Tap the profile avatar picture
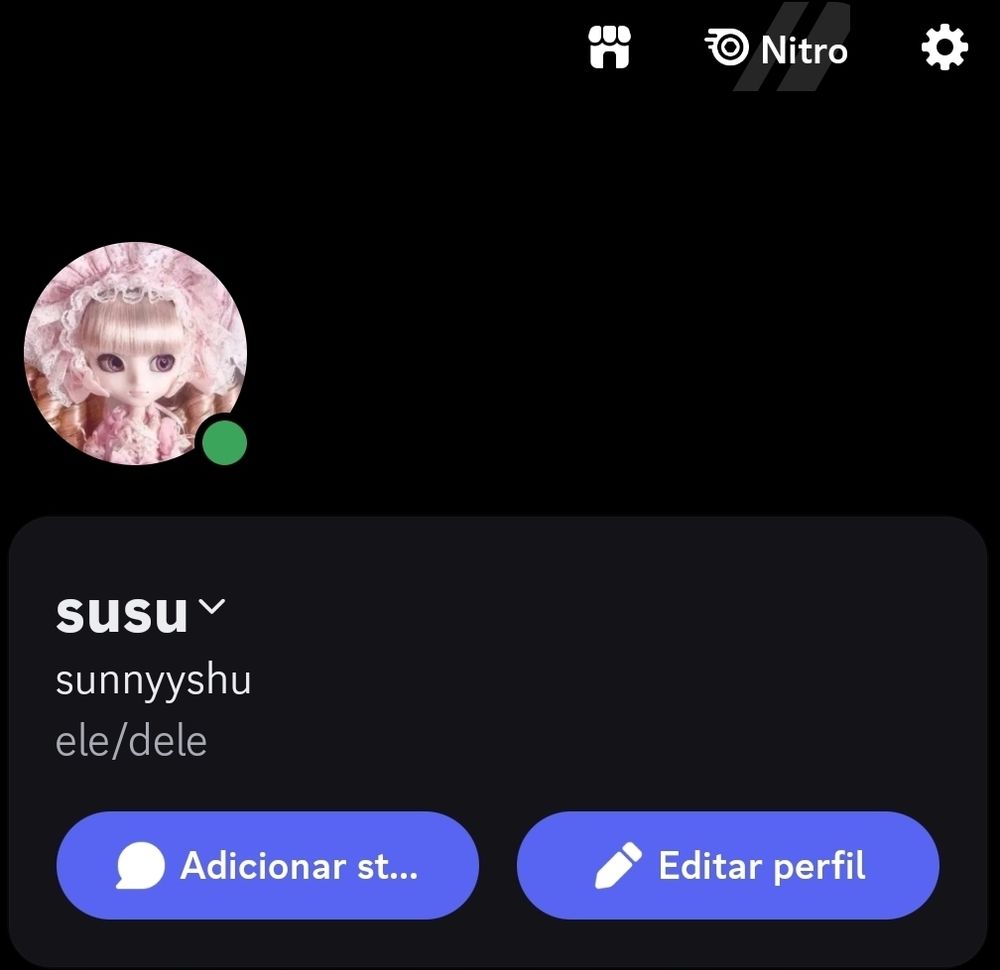This screenshot has height=970, width=1000. (x=135, y=353)
